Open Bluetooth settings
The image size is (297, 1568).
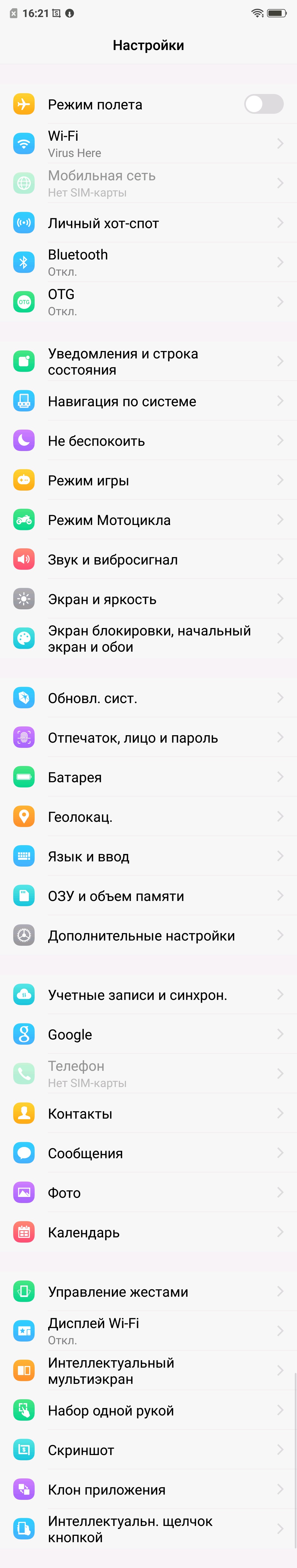pos(148,262)
